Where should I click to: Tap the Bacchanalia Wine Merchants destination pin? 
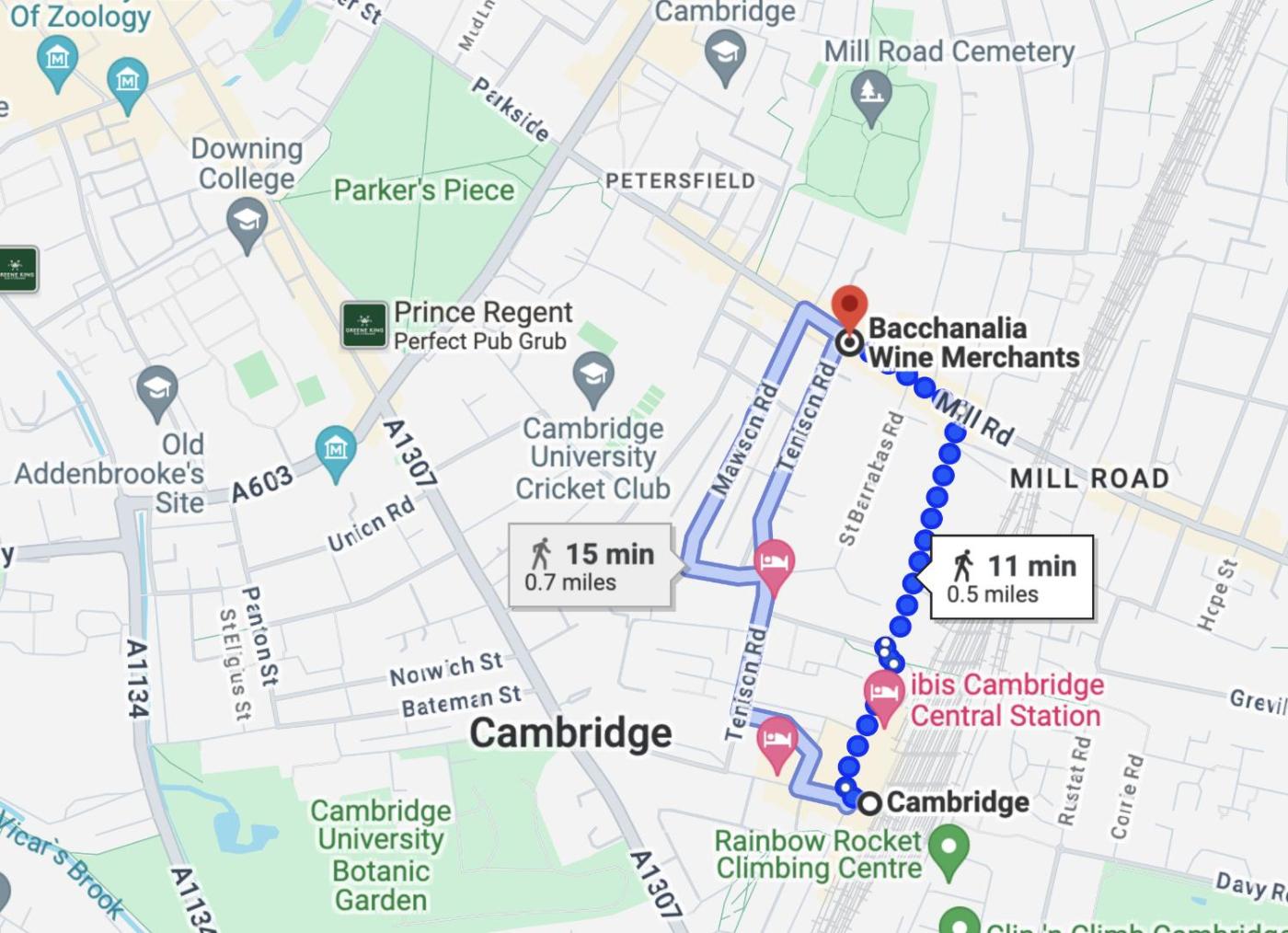point(849,306)
